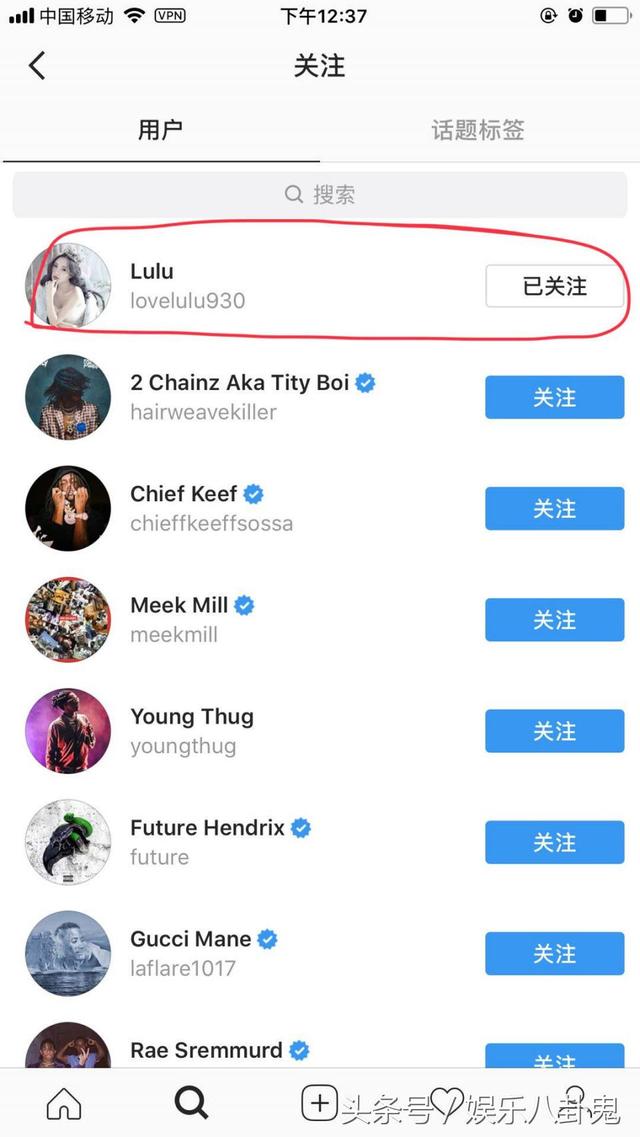Open the search tab in the bottom bar

[x=191, y=1103]
